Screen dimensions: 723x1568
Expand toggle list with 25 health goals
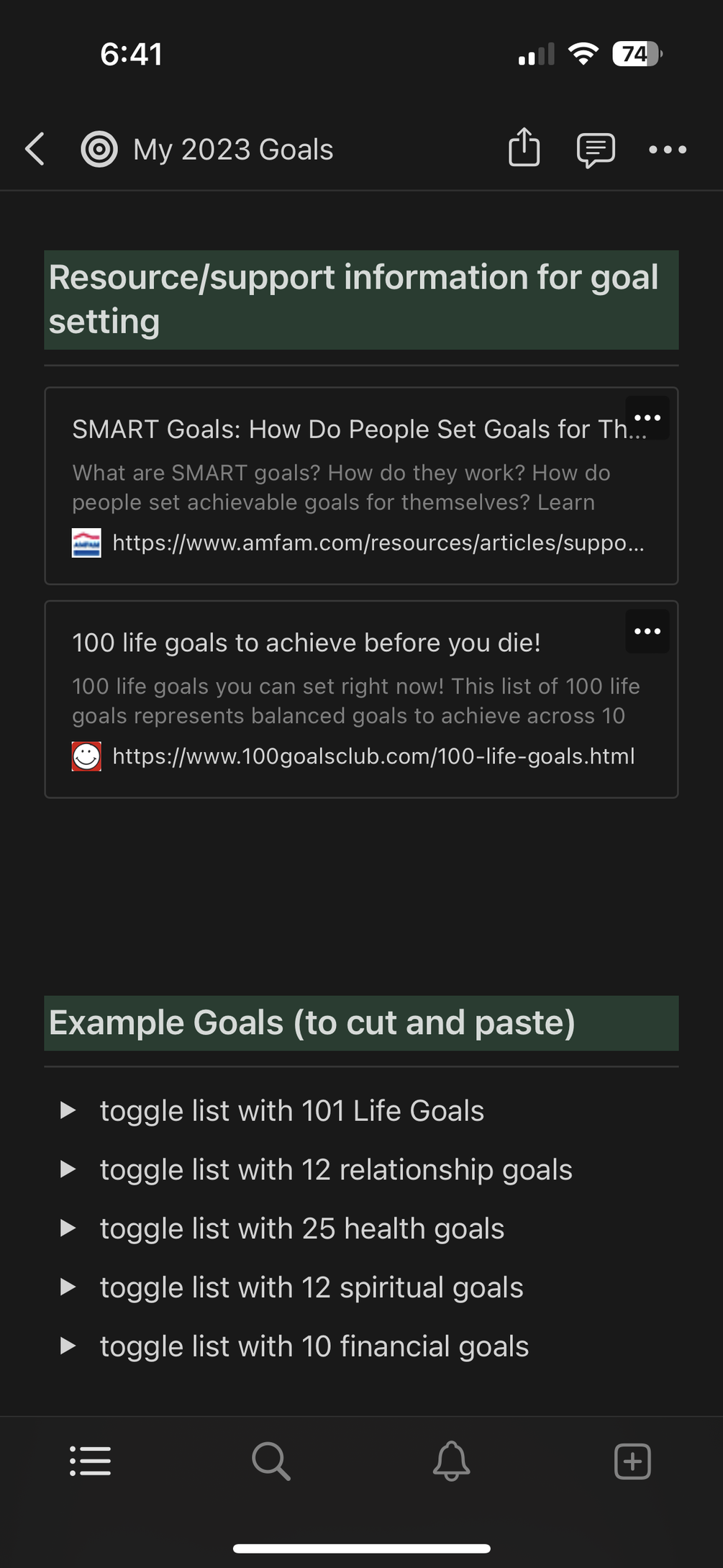68,1228
